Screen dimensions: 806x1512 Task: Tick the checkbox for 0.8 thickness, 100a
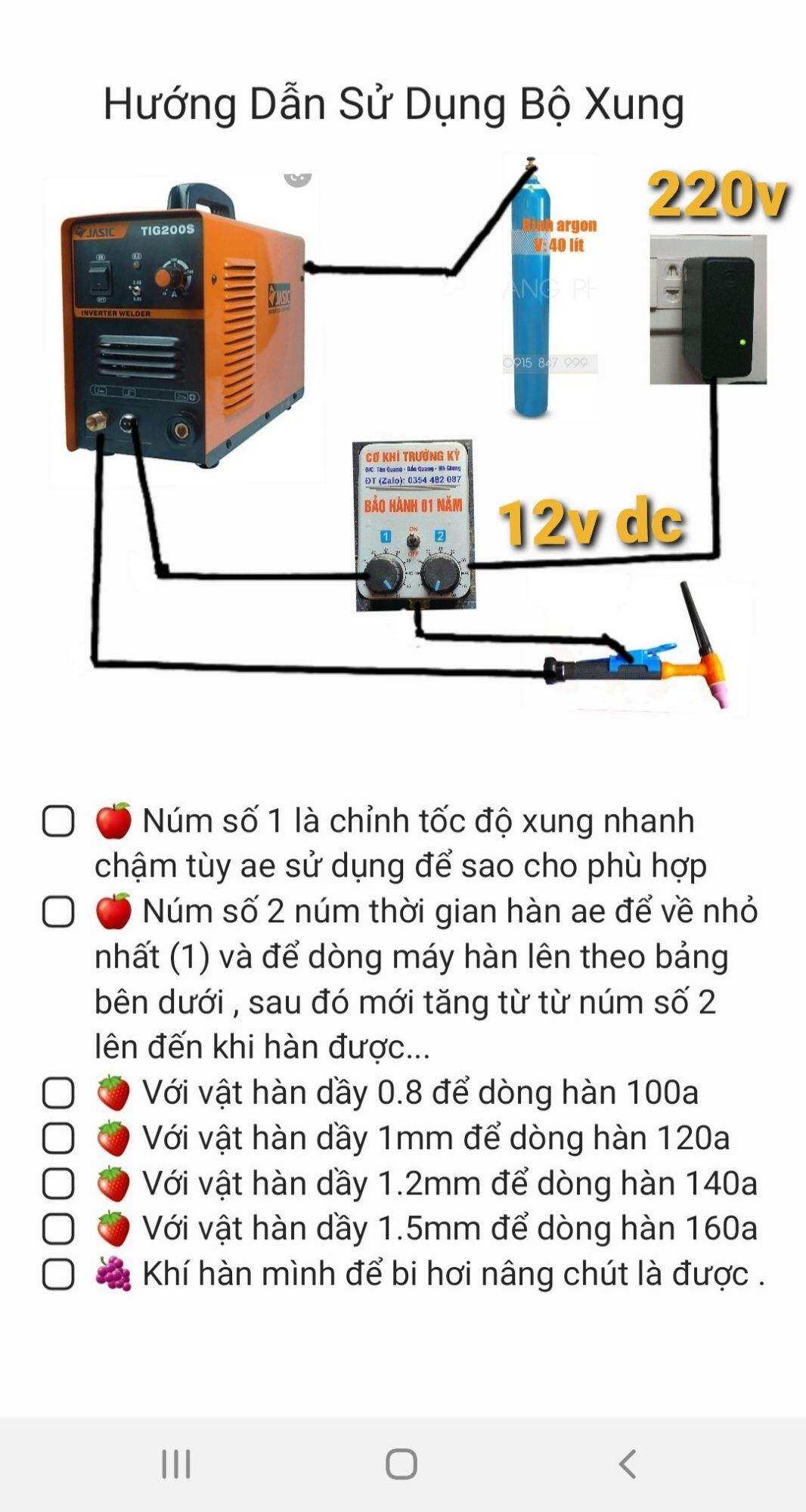click(x=58, y=1093)
